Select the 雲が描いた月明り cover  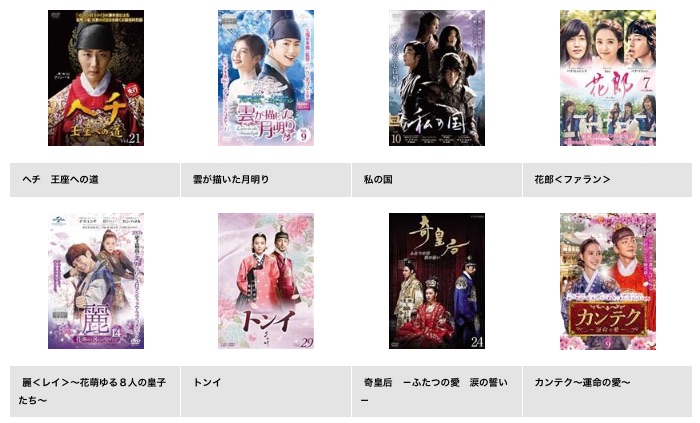266,78
